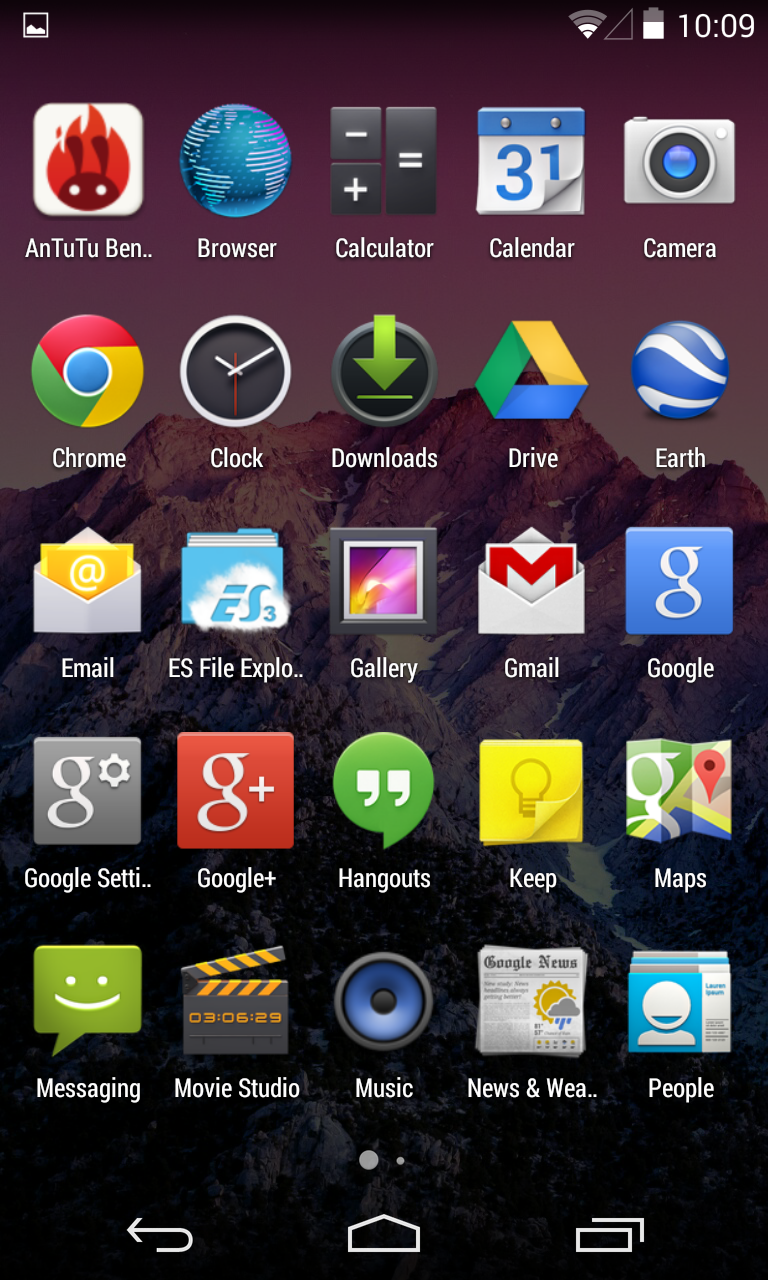
Task: Open the Calculator app
Action: pos(384,160)
